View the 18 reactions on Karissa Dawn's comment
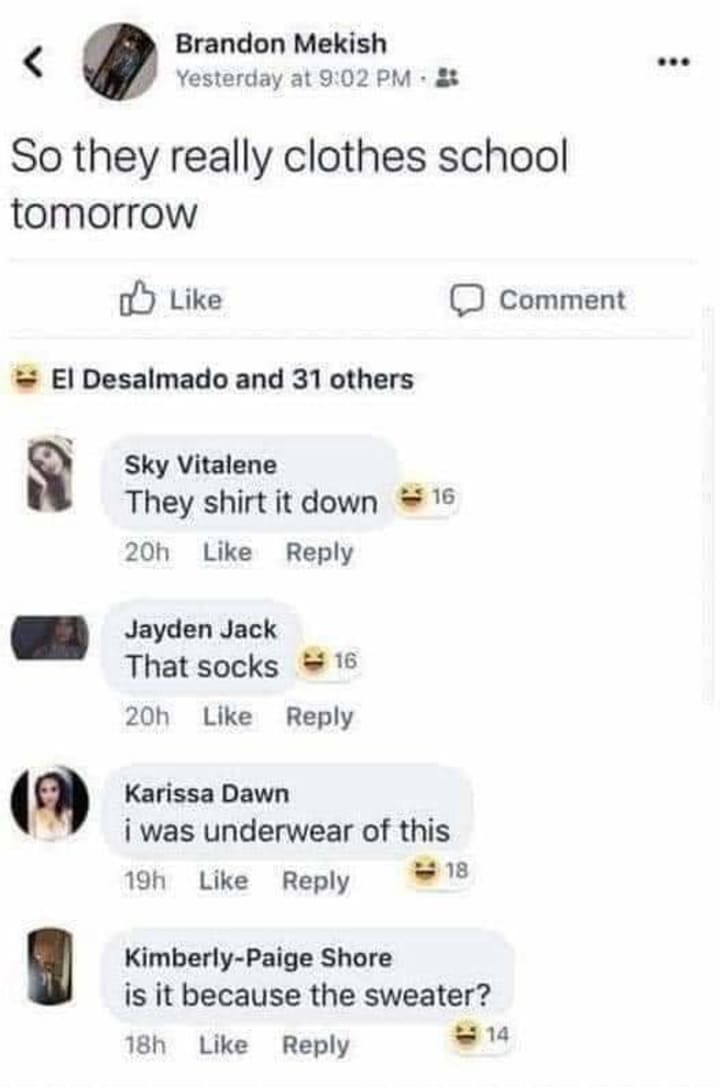Viewport: 720px width, 1087px height. click(440, 869)
